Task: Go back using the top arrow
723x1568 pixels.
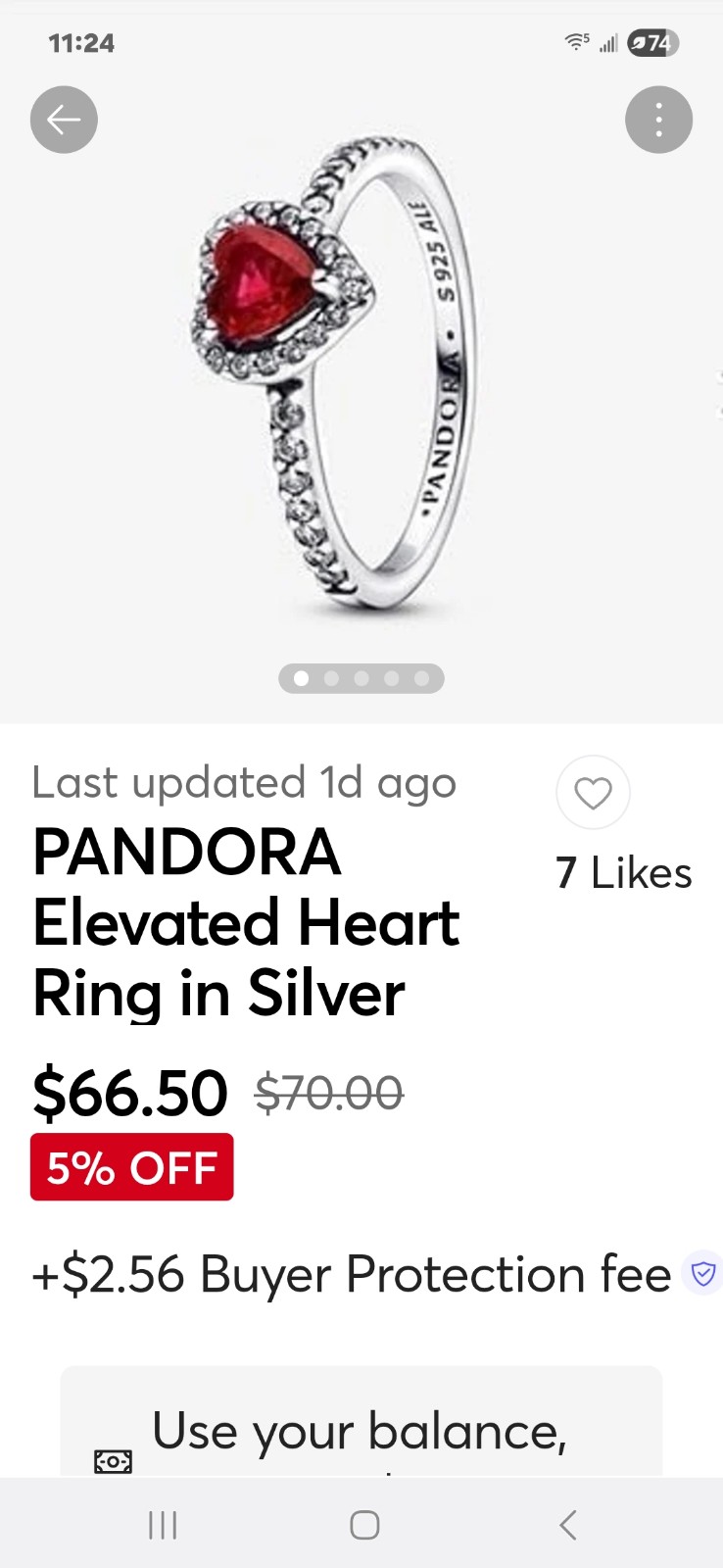Action: coord(64,121)
